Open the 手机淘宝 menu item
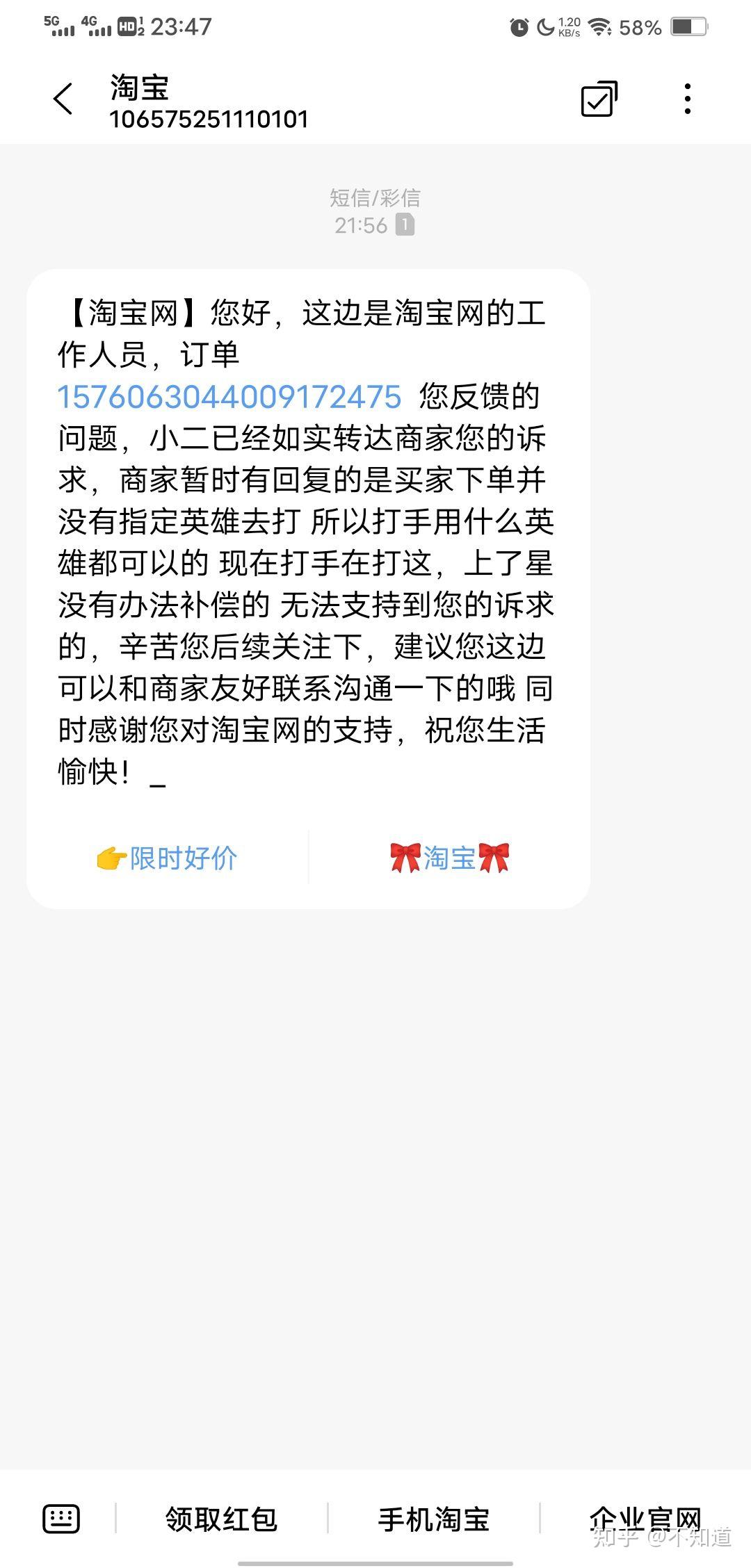751x1568 pixels. pyautogui.click(x=433, y=1519)
